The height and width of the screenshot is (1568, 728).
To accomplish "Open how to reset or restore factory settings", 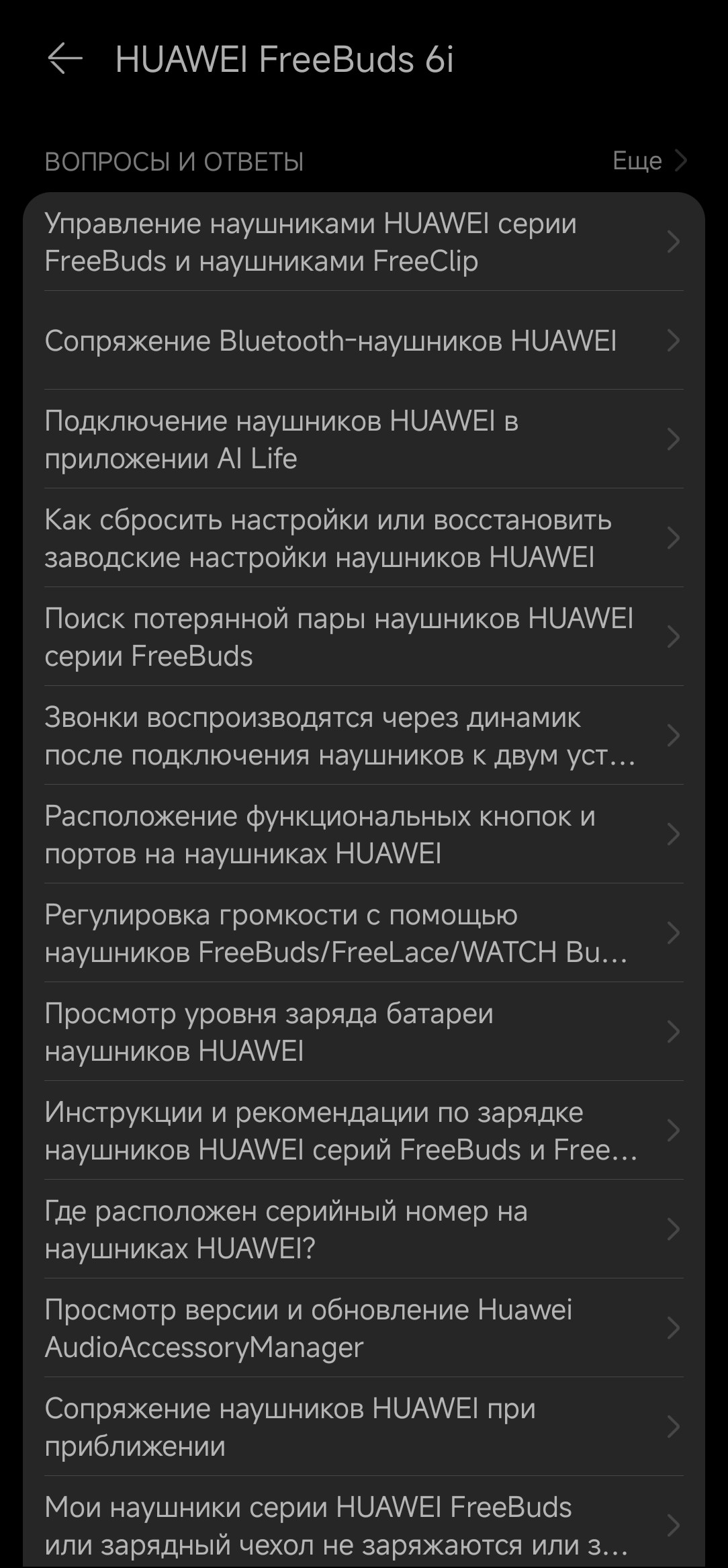I will [363, 538].
